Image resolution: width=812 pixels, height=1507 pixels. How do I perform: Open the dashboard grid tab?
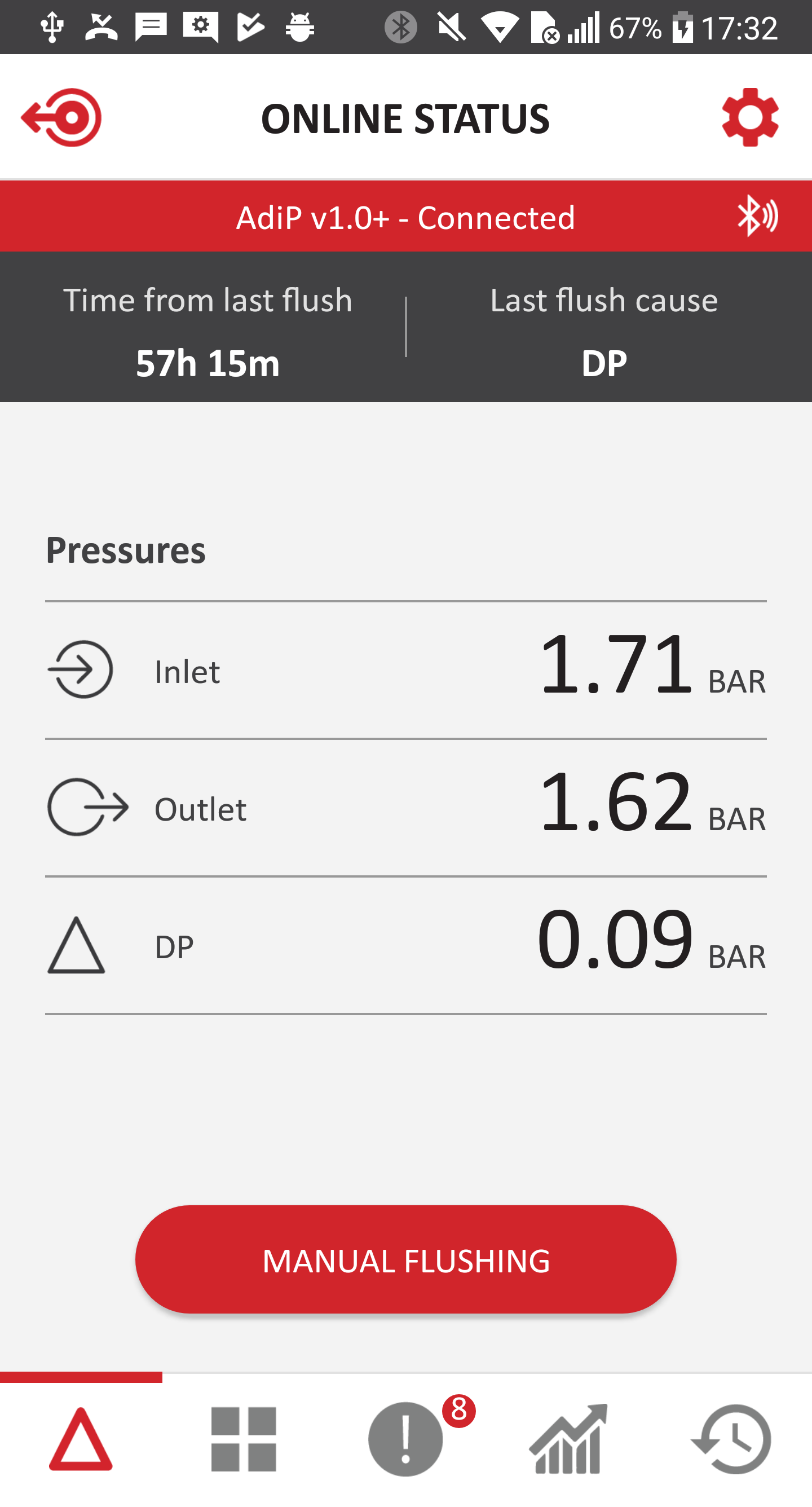click(x=244, y=1439)
